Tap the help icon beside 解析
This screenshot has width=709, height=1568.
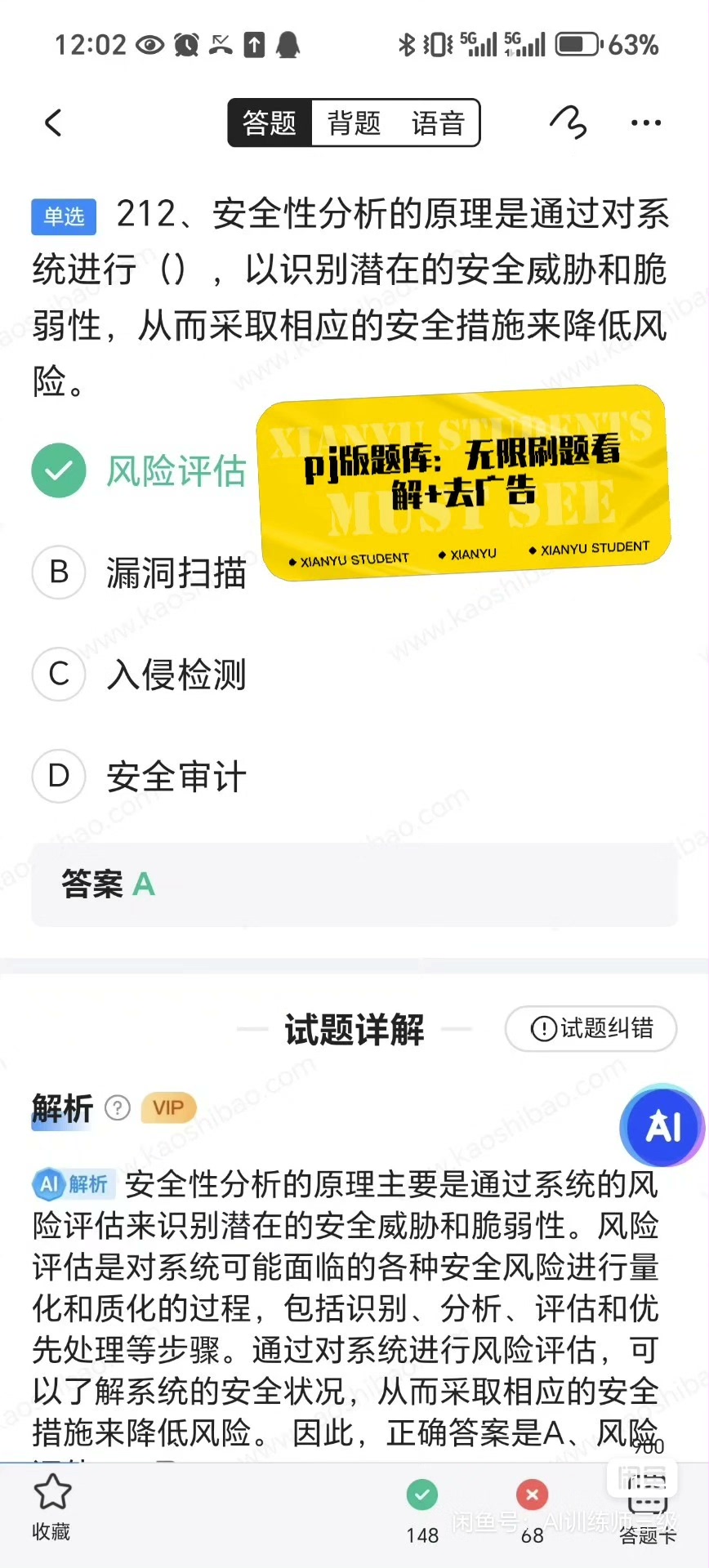118,1108
